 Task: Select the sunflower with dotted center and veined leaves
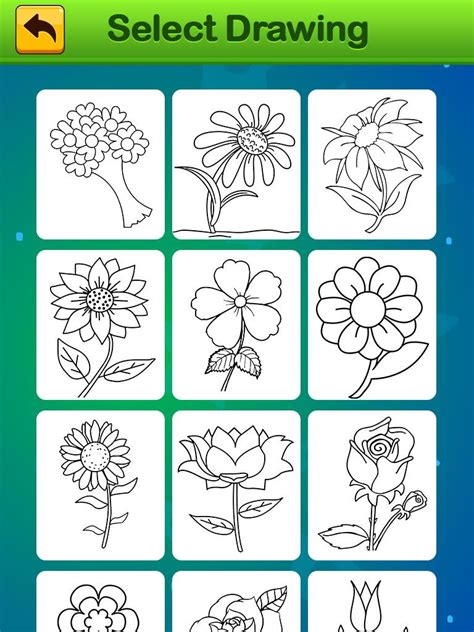[x=100, y=325]
